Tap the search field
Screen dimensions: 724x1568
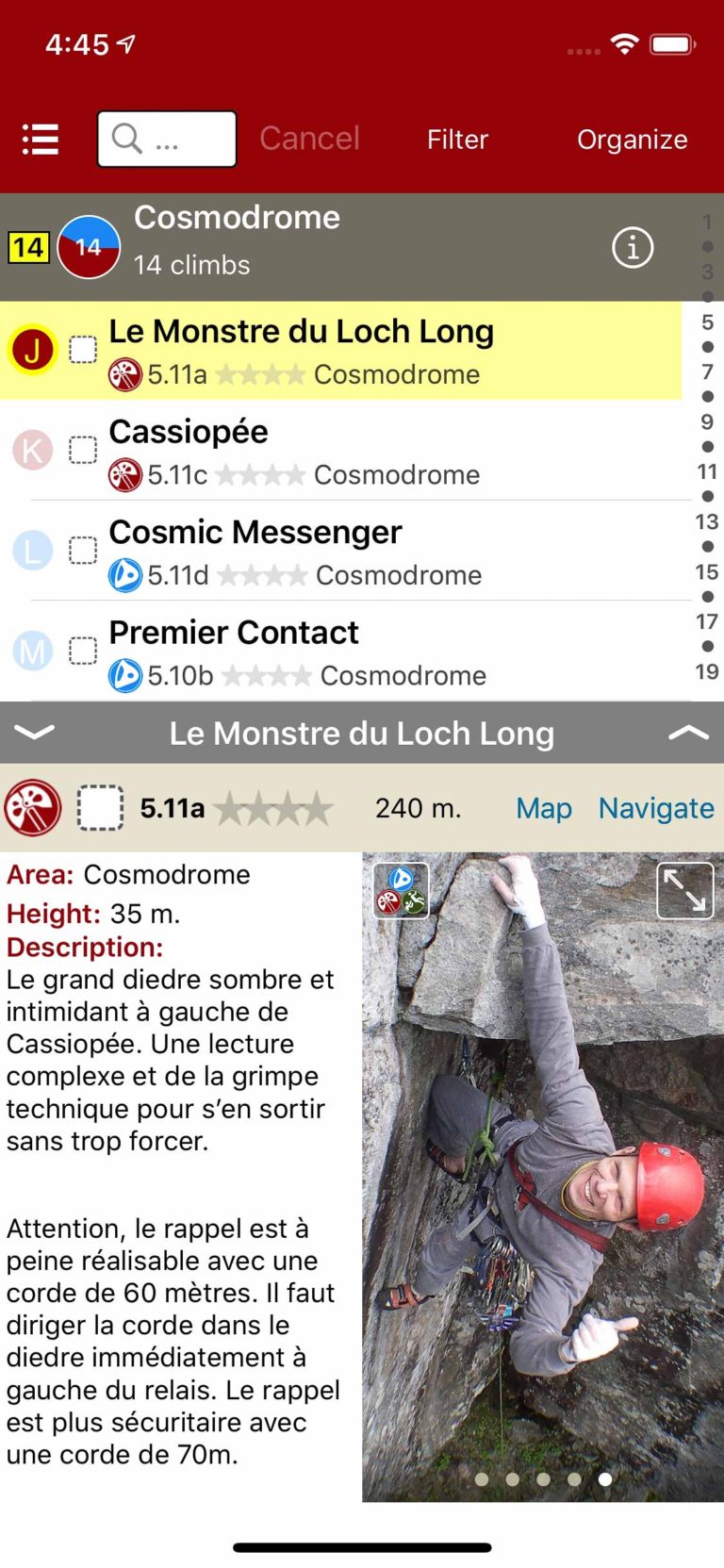[x=167, y=140]
